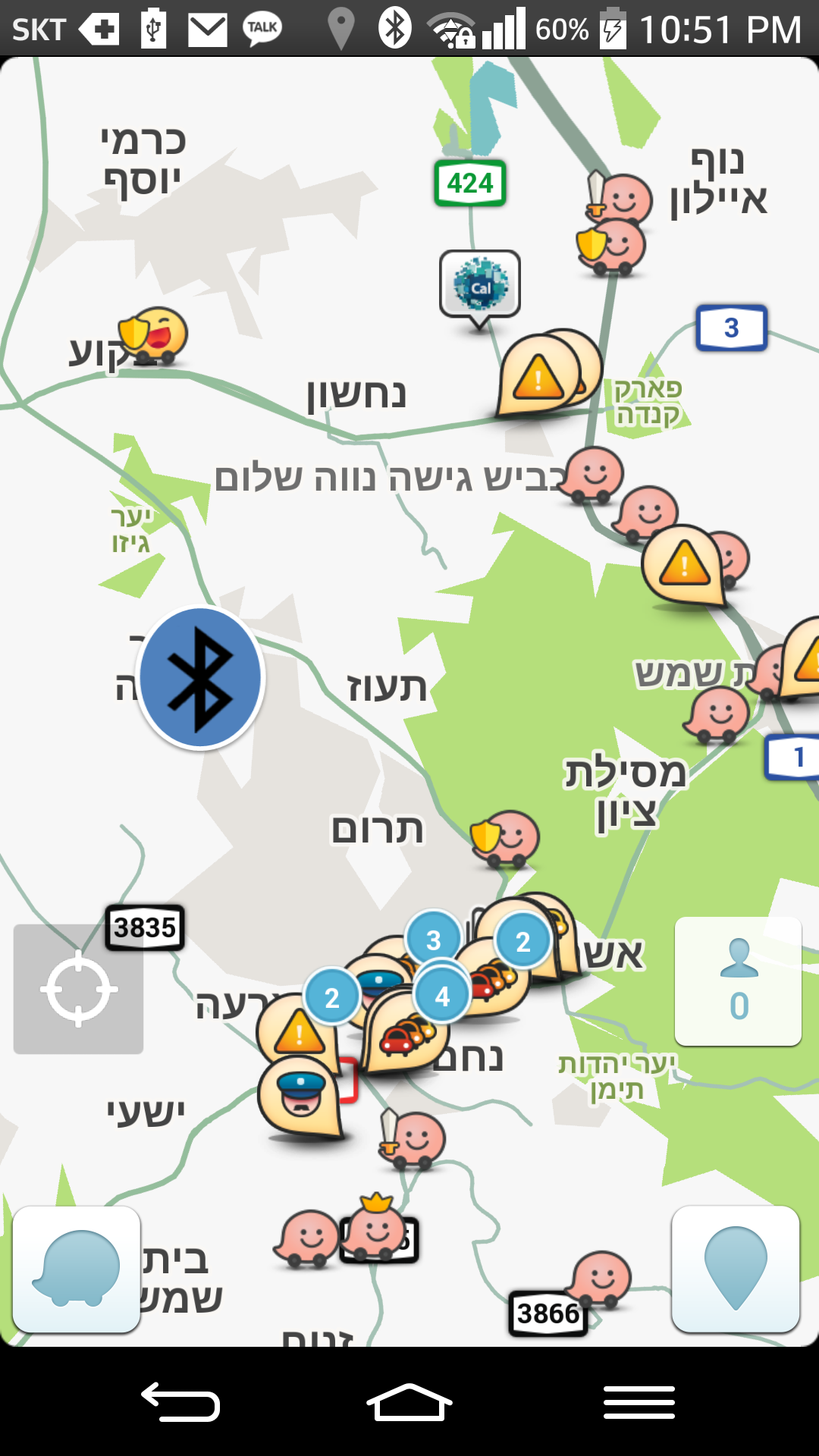Expand the traffic cluster badge showing 3

click(432, 940)
